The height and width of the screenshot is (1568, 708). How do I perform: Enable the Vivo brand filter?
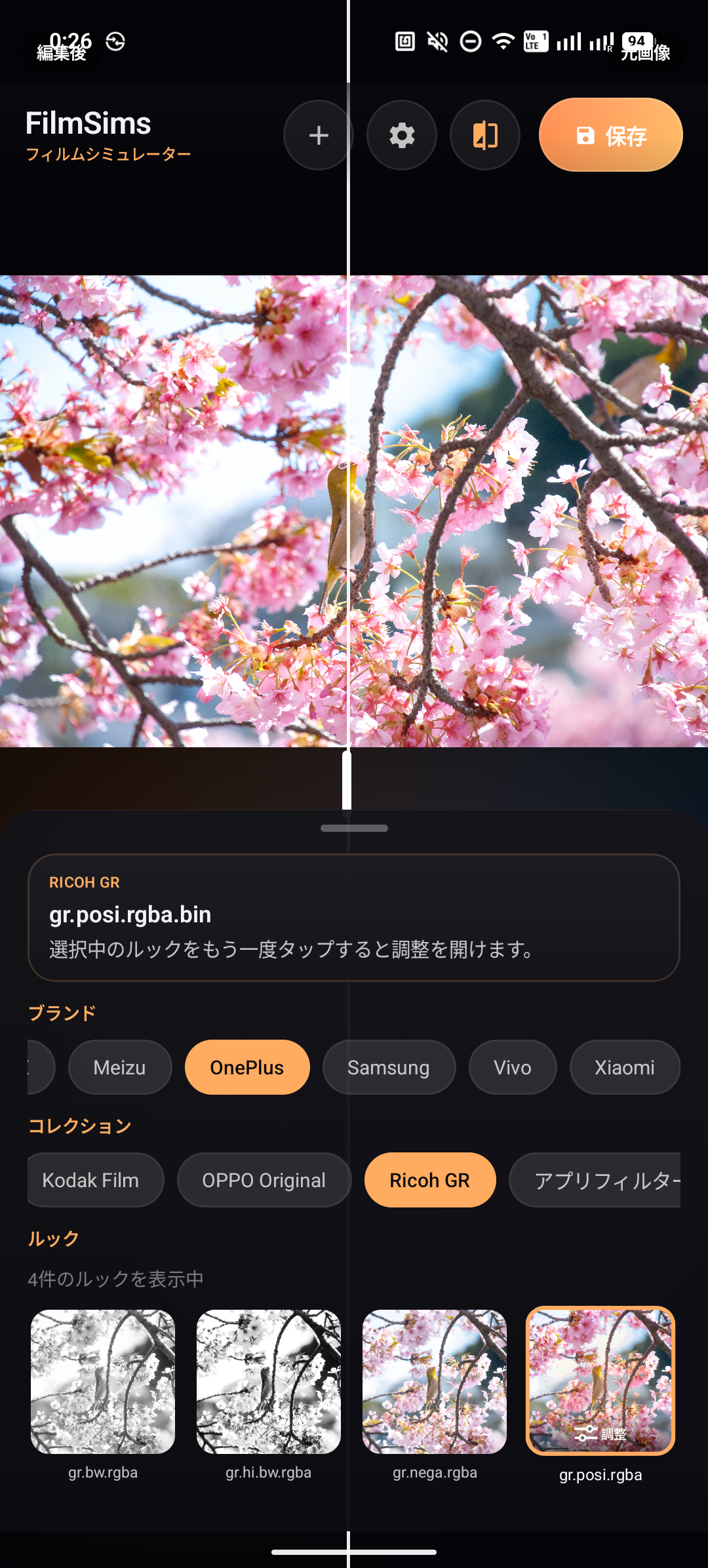coord(513,1067)
